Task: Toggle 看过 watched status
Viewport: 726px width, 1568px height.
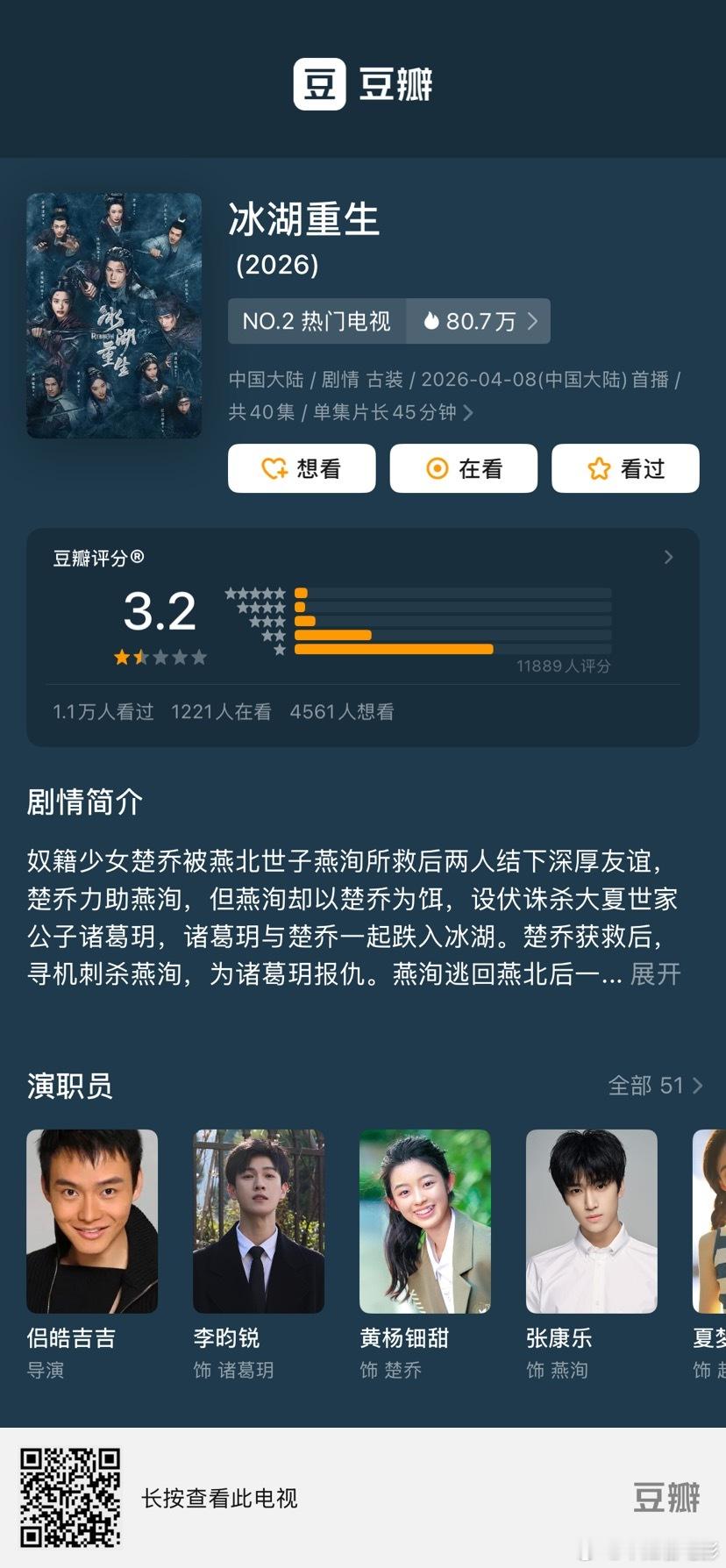Action: pyautogui.click(x=625, y=468)
